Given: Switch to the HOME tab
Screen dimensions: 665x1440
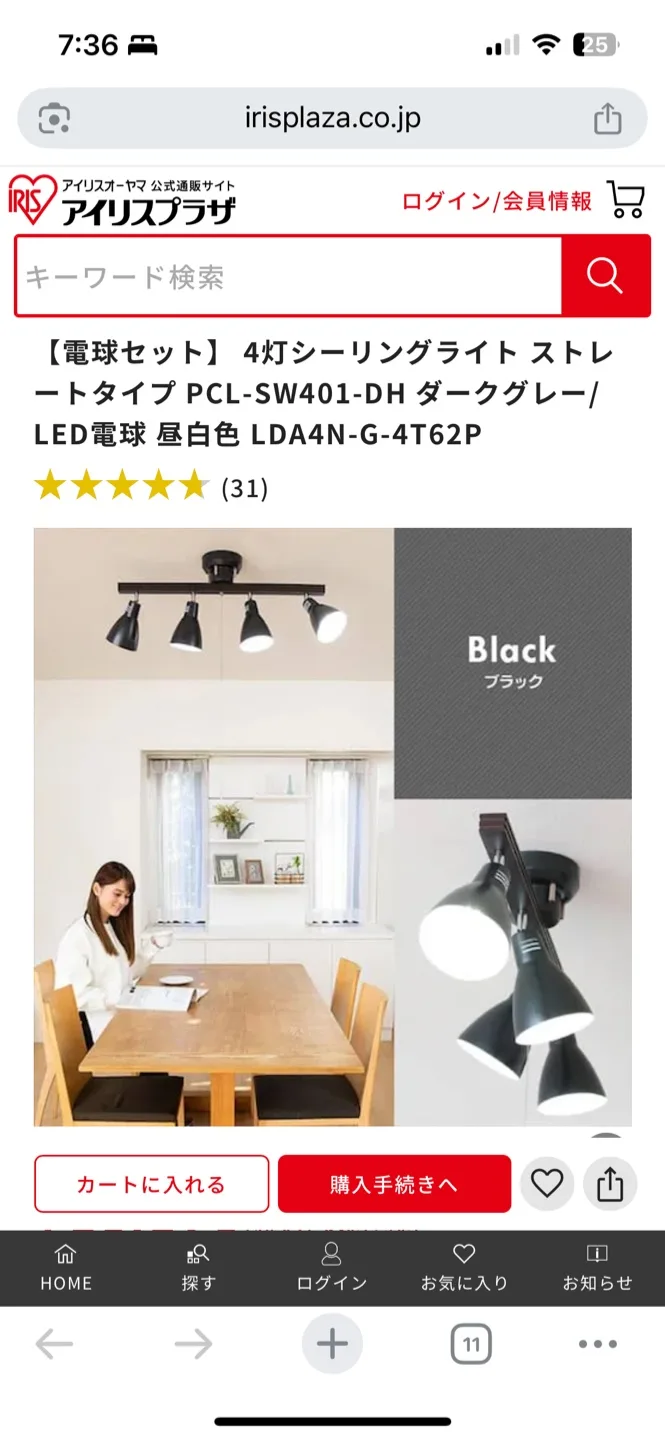Looking at the screenshot, I should coord(66,1268).
